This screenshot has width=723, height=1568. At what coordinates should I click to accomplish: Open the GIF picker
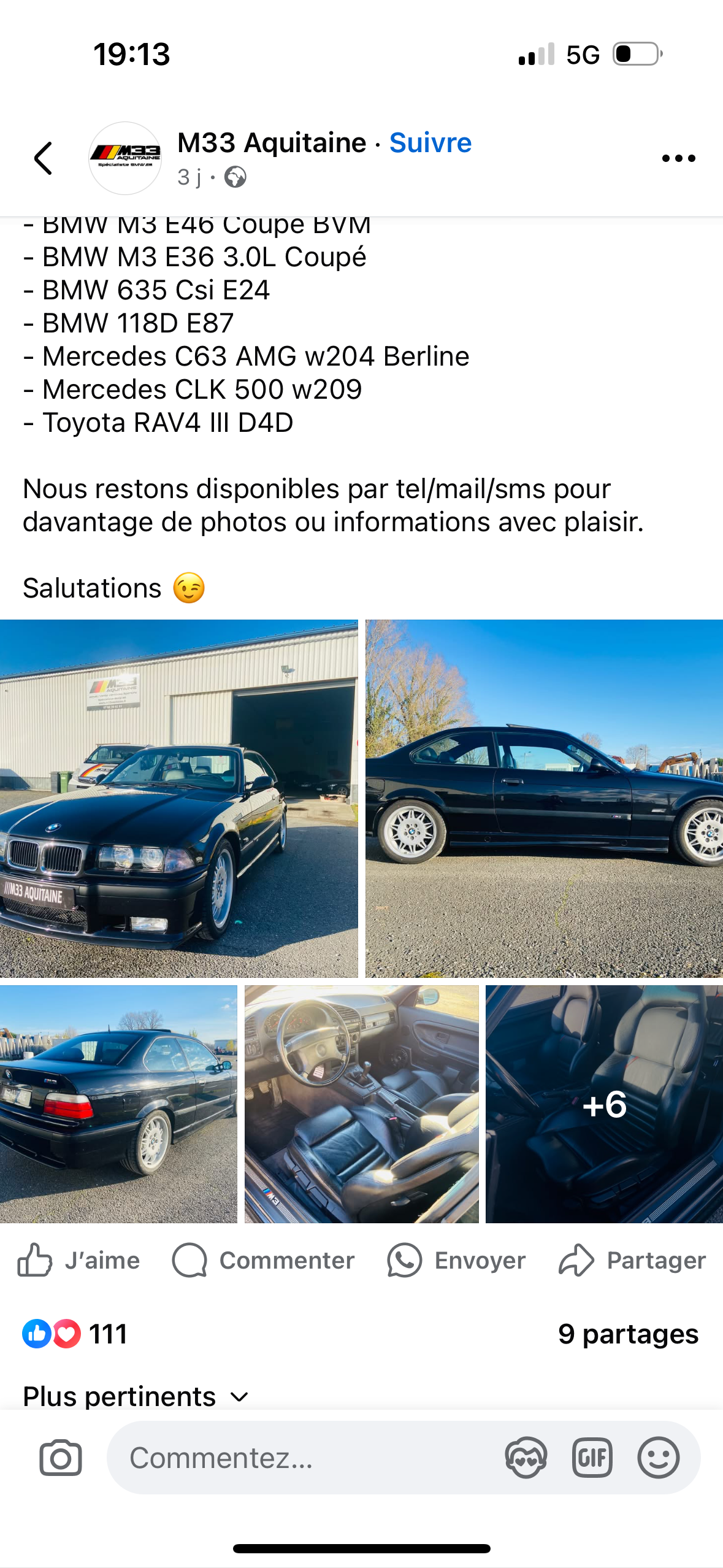592,1458
